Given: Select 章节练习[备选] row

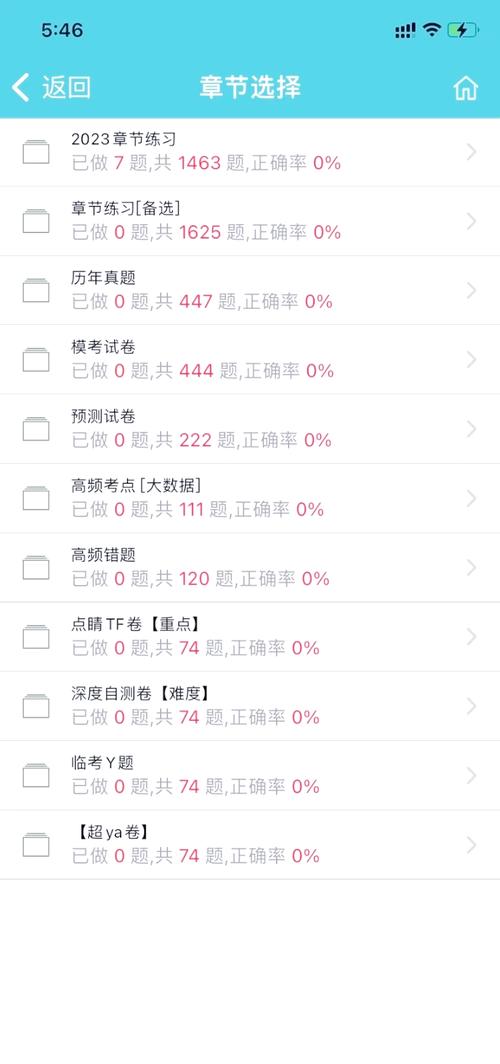Looking at the screenshot, I should (250, 221).
